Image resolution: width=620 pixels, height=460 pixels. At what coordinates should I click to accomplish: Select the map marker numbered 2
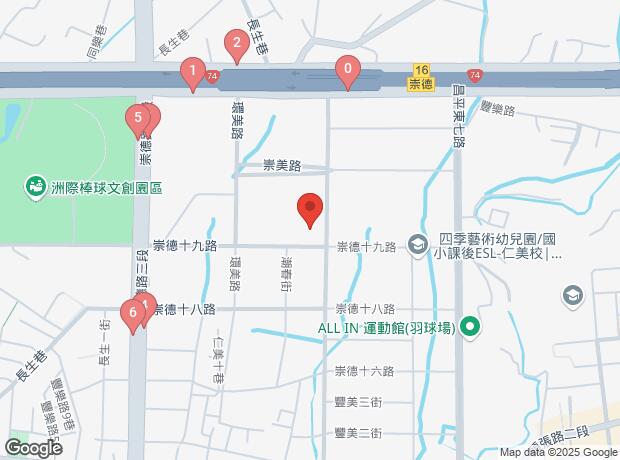coord(236,43)
